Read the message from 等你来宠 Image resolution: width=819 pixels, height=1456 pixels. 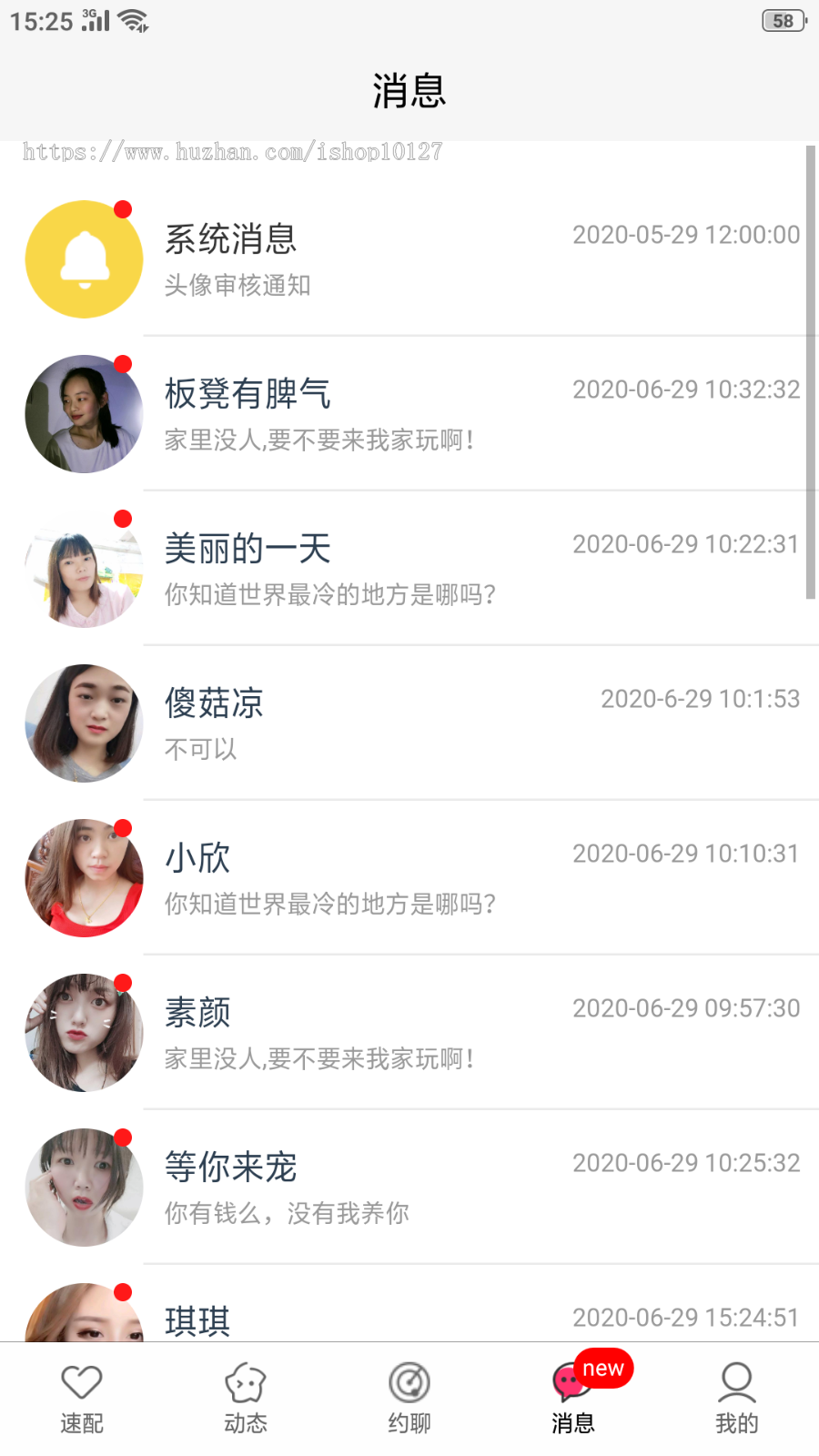(409, 1188)
